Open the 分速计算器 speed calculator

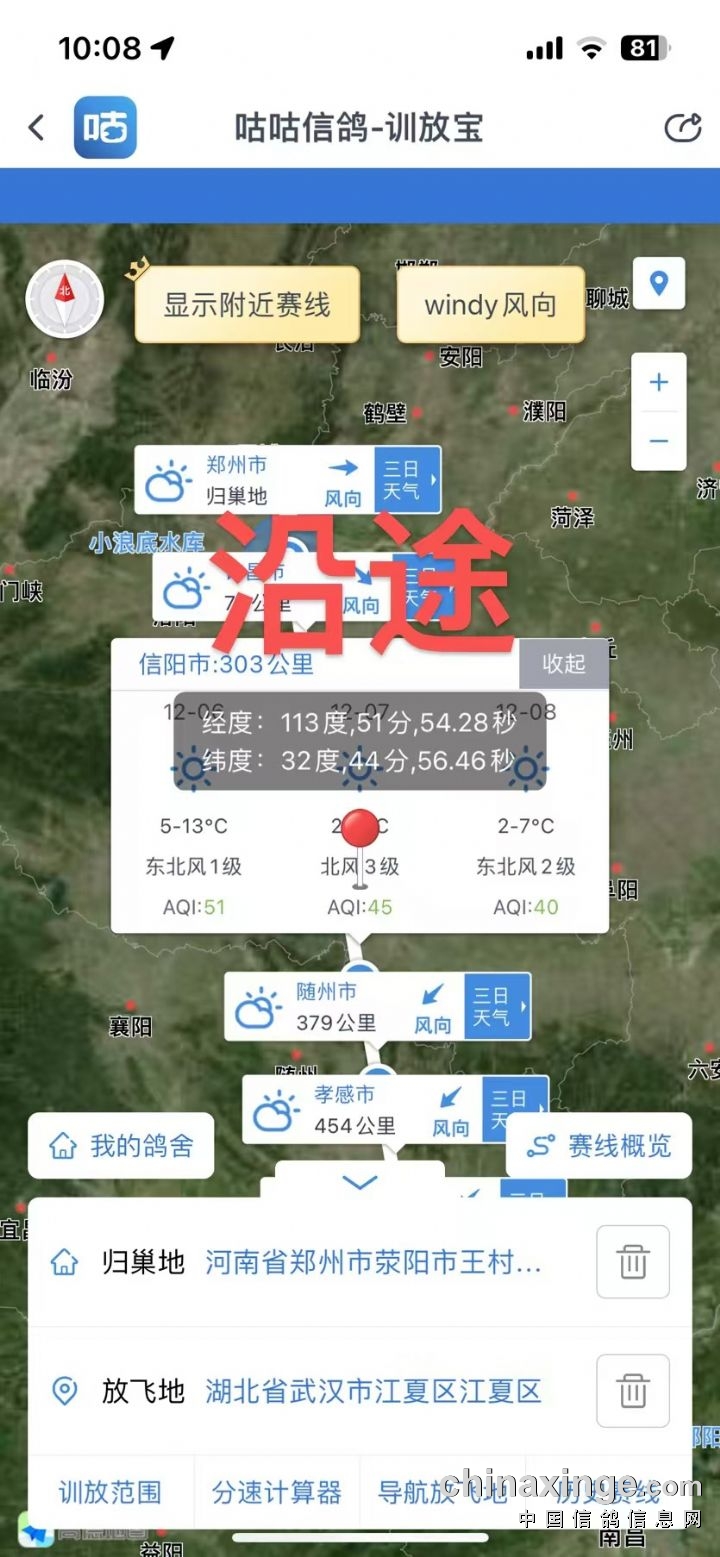pos(277,1493)
